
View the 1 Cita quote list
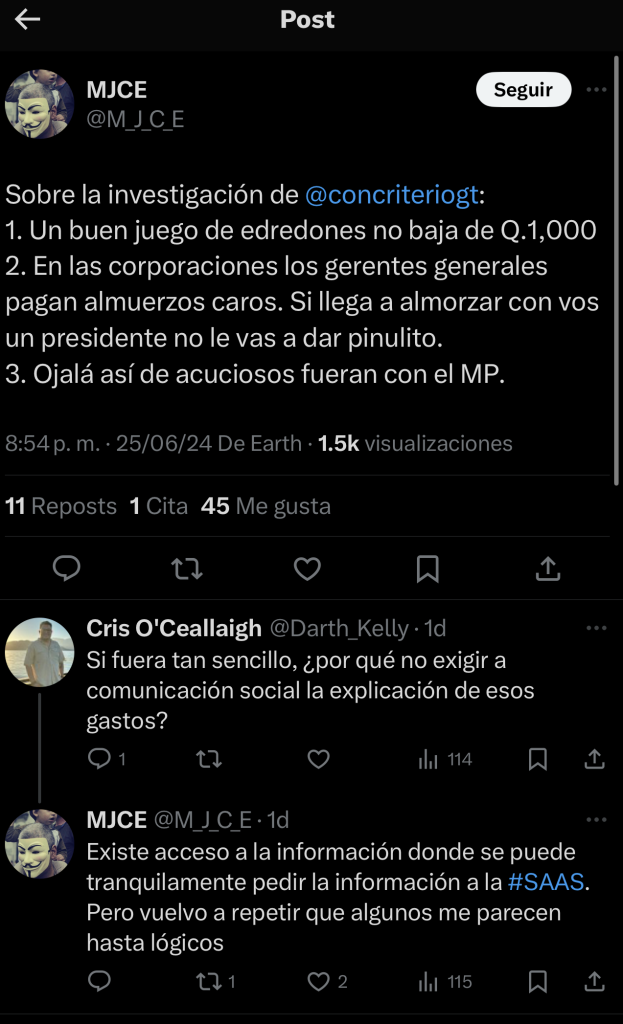tap(159, 506)
